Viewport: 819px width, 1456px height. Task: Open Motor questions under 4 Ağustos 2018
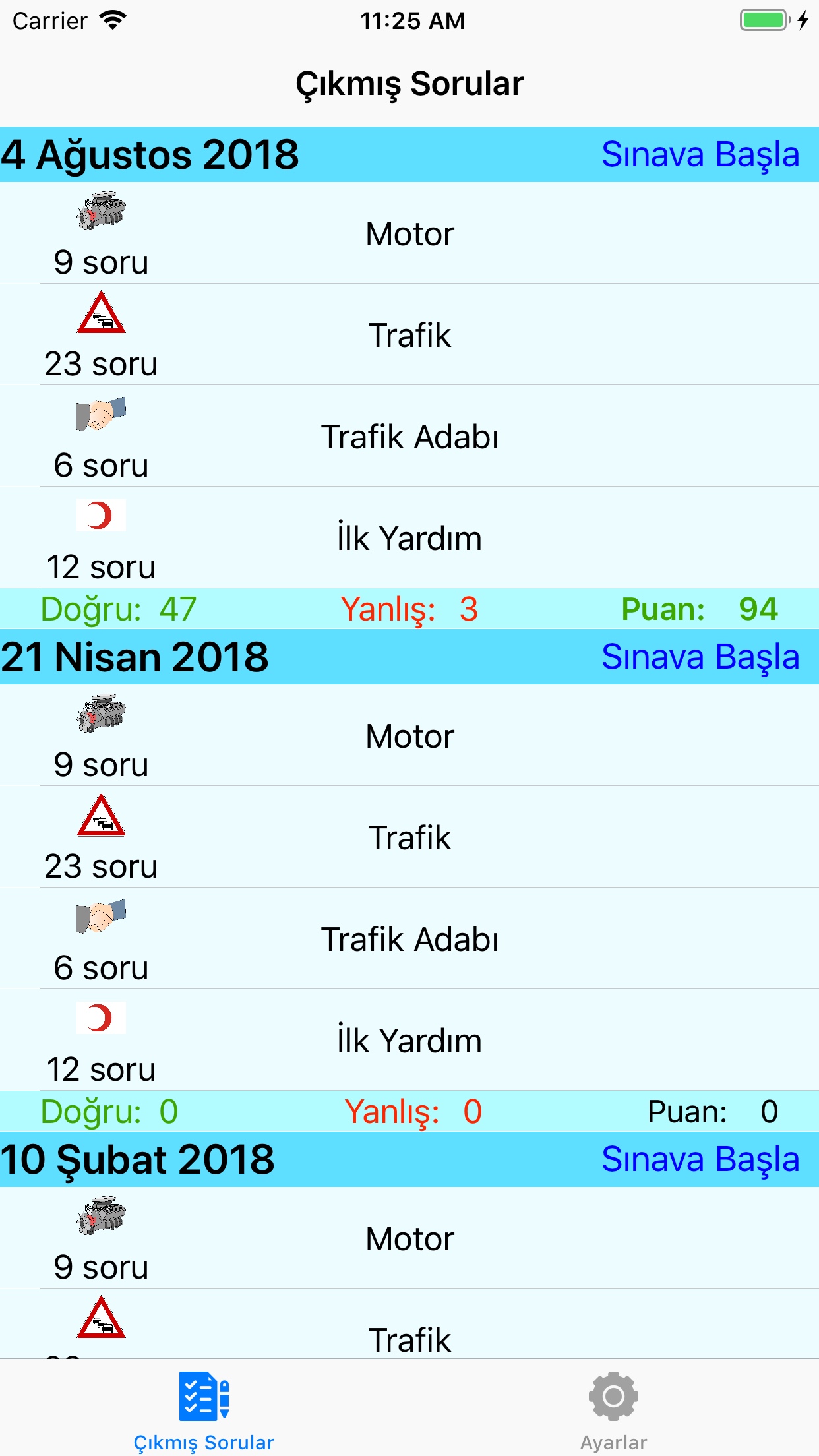409,233
